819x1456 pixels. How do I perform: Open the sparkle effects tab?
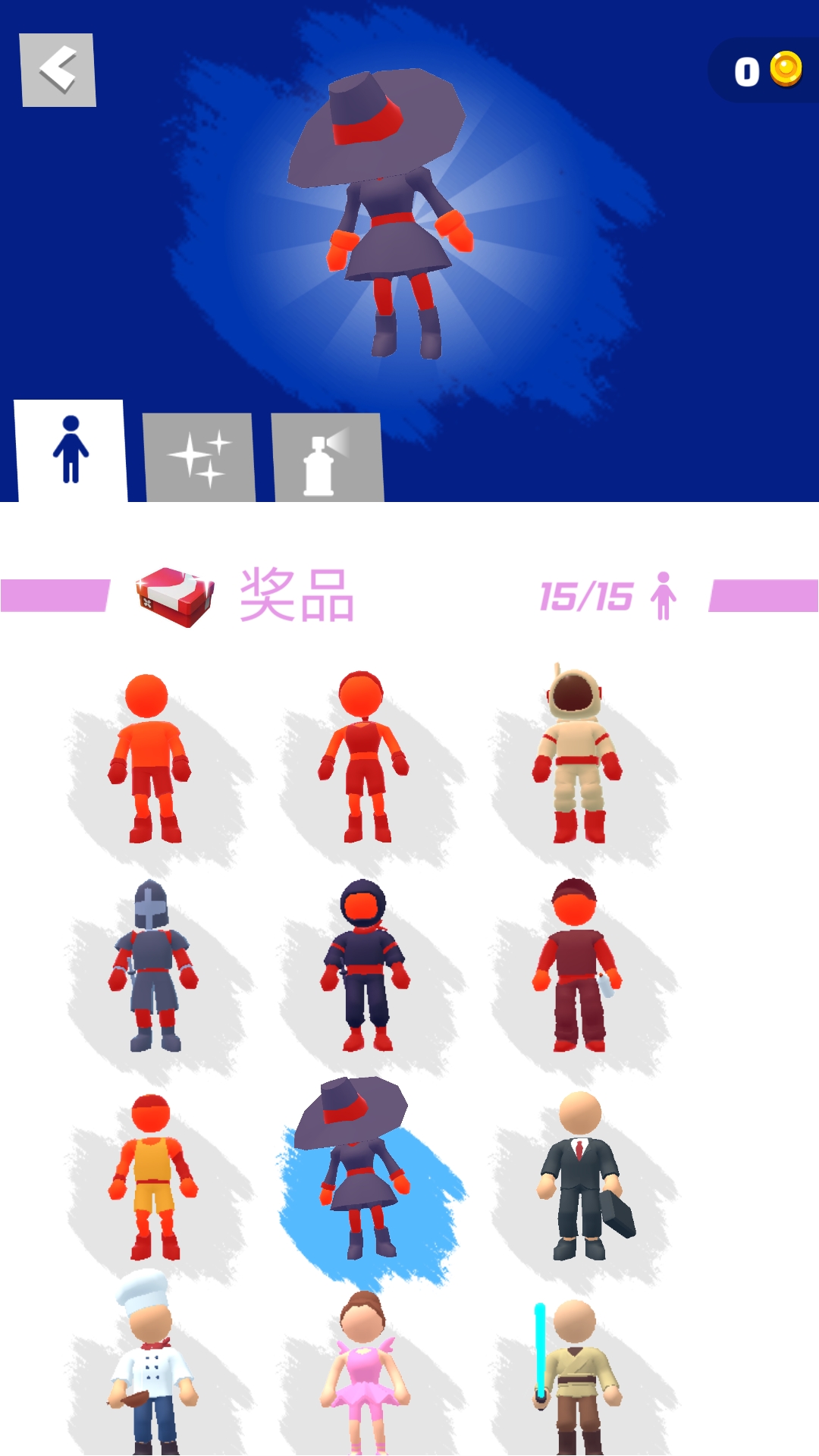[199, 457]
